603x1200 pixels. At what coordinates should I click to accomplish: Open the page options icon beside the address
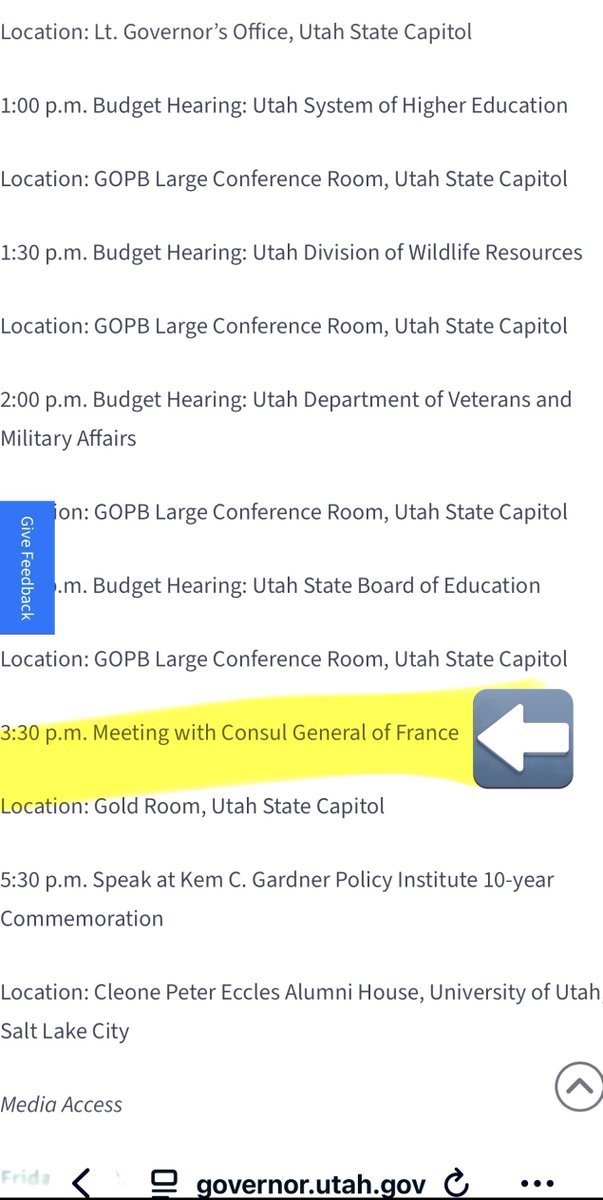coord(164,1184)
